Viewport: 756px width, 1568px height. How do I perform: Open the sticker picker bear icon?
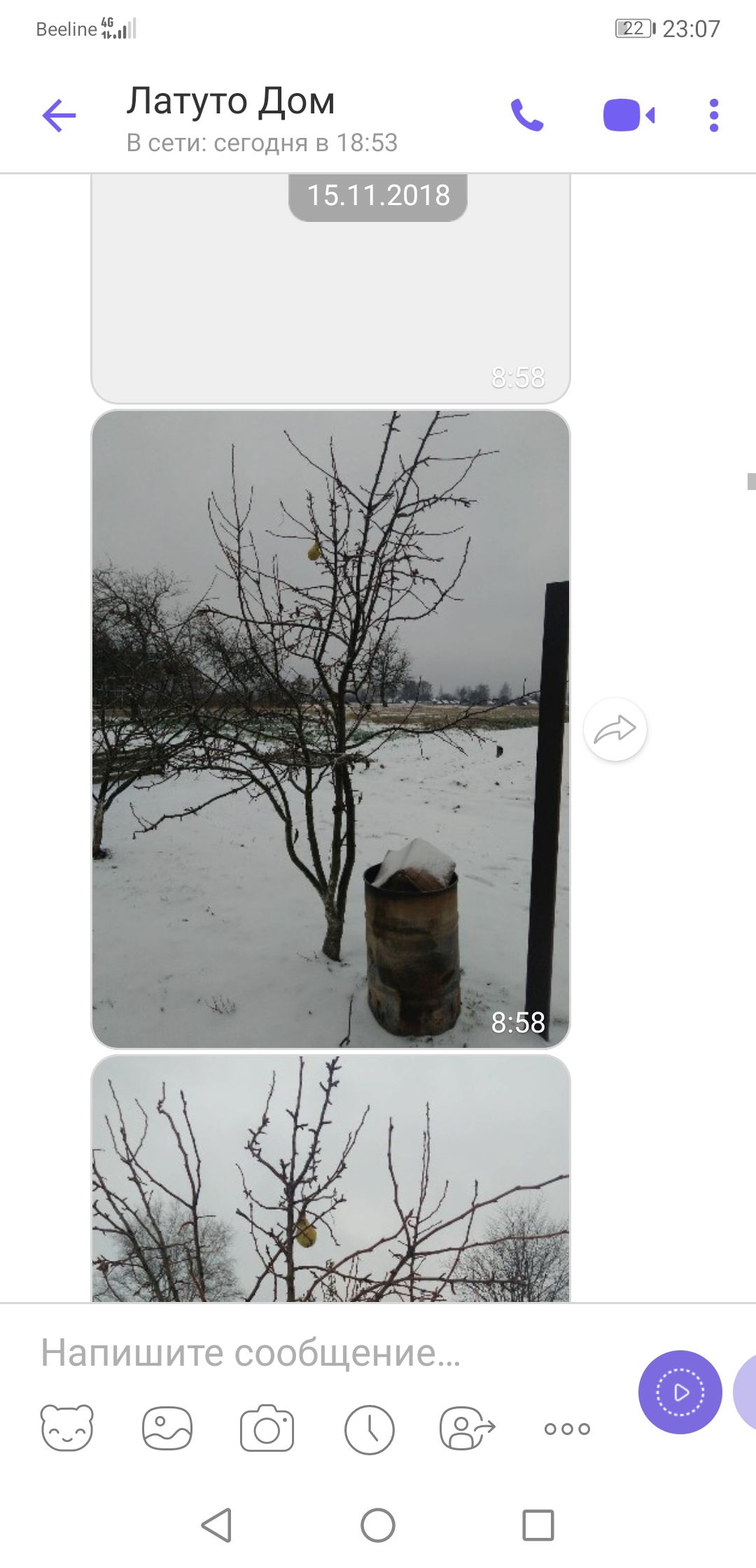tap(67, 1428)
